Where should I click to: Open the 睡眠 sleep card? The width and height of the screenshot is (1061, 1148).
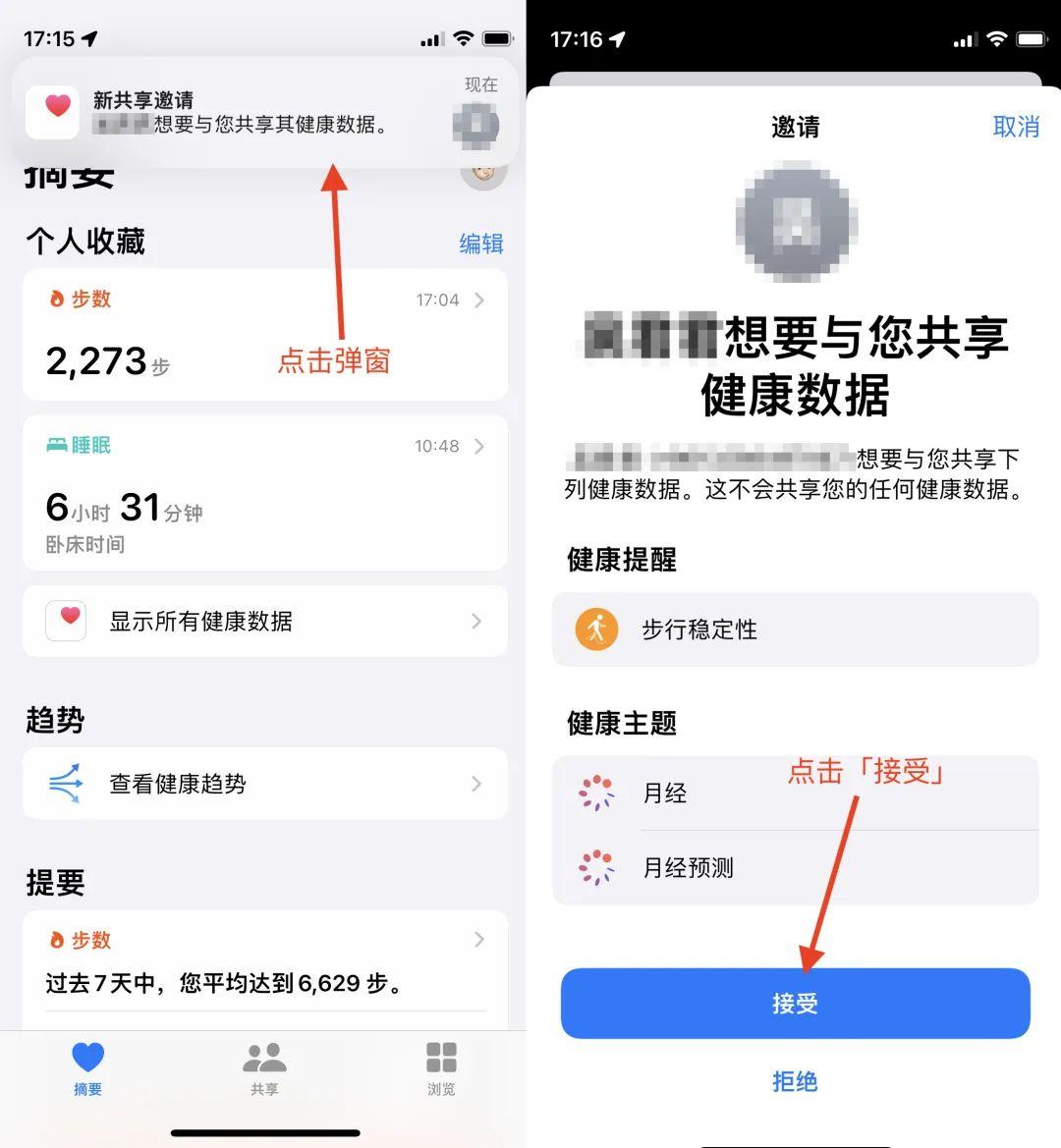264,493
